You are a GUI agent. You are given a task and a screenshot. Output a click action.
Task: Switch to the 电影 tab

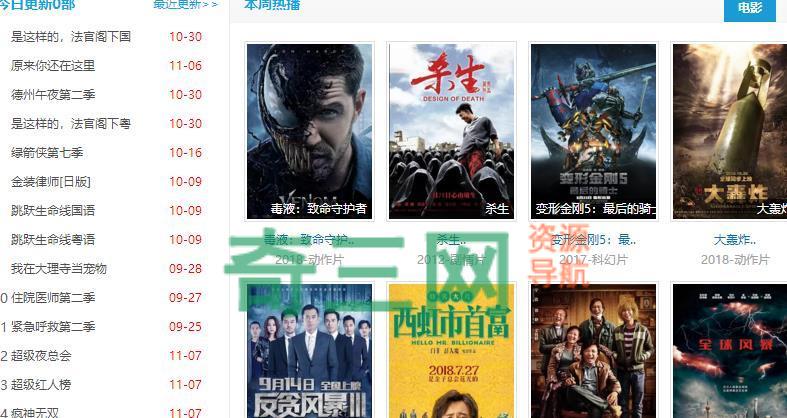coord(749,8)
